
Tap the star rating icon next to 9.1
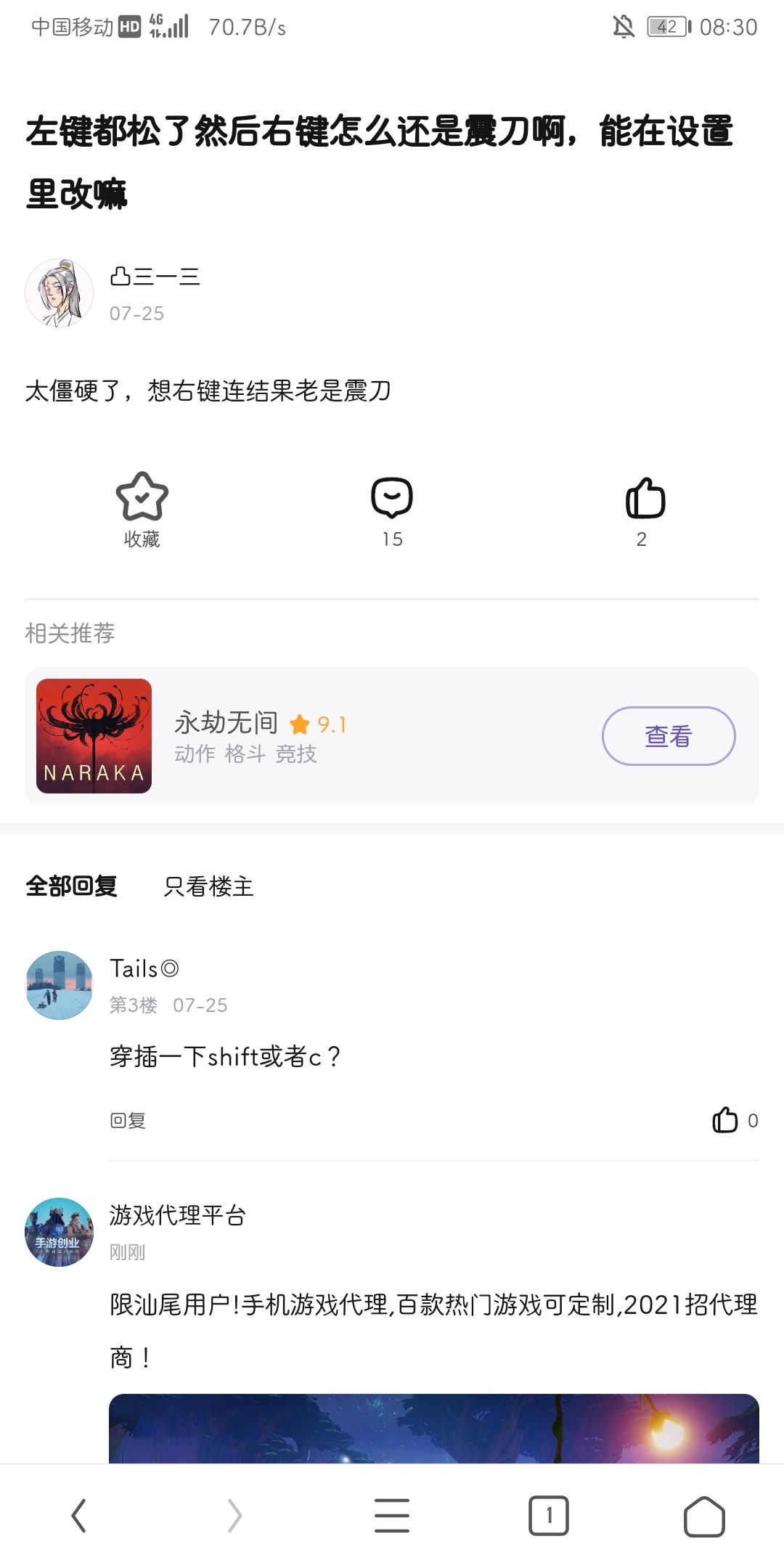(298, 723)
